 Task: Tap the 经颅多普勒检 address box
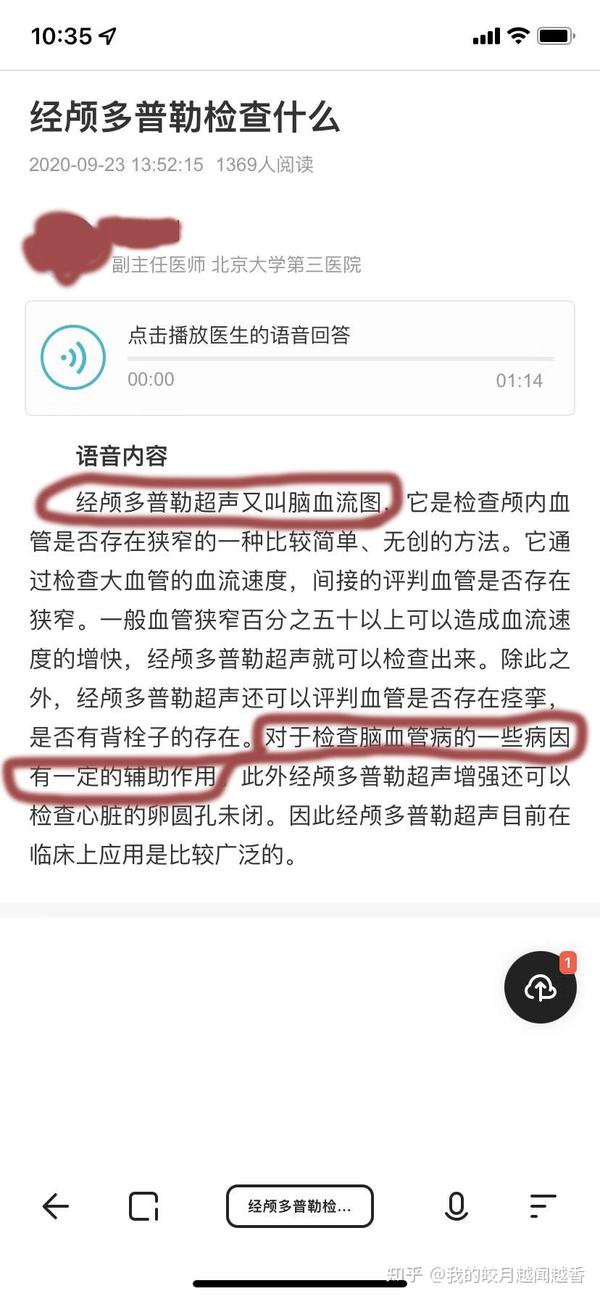click(x=300, y=1206)
